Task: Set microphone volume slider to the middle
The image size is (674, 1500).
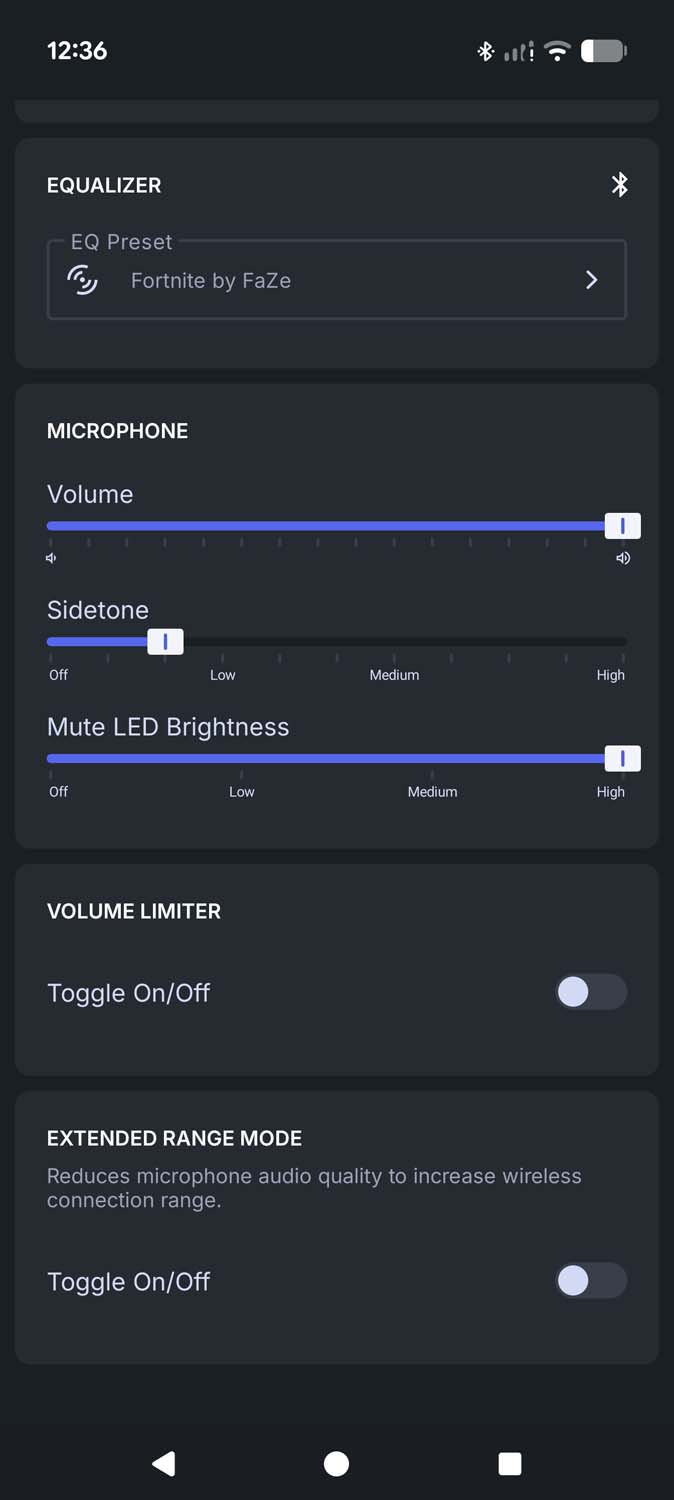Action: click(336, 526)
